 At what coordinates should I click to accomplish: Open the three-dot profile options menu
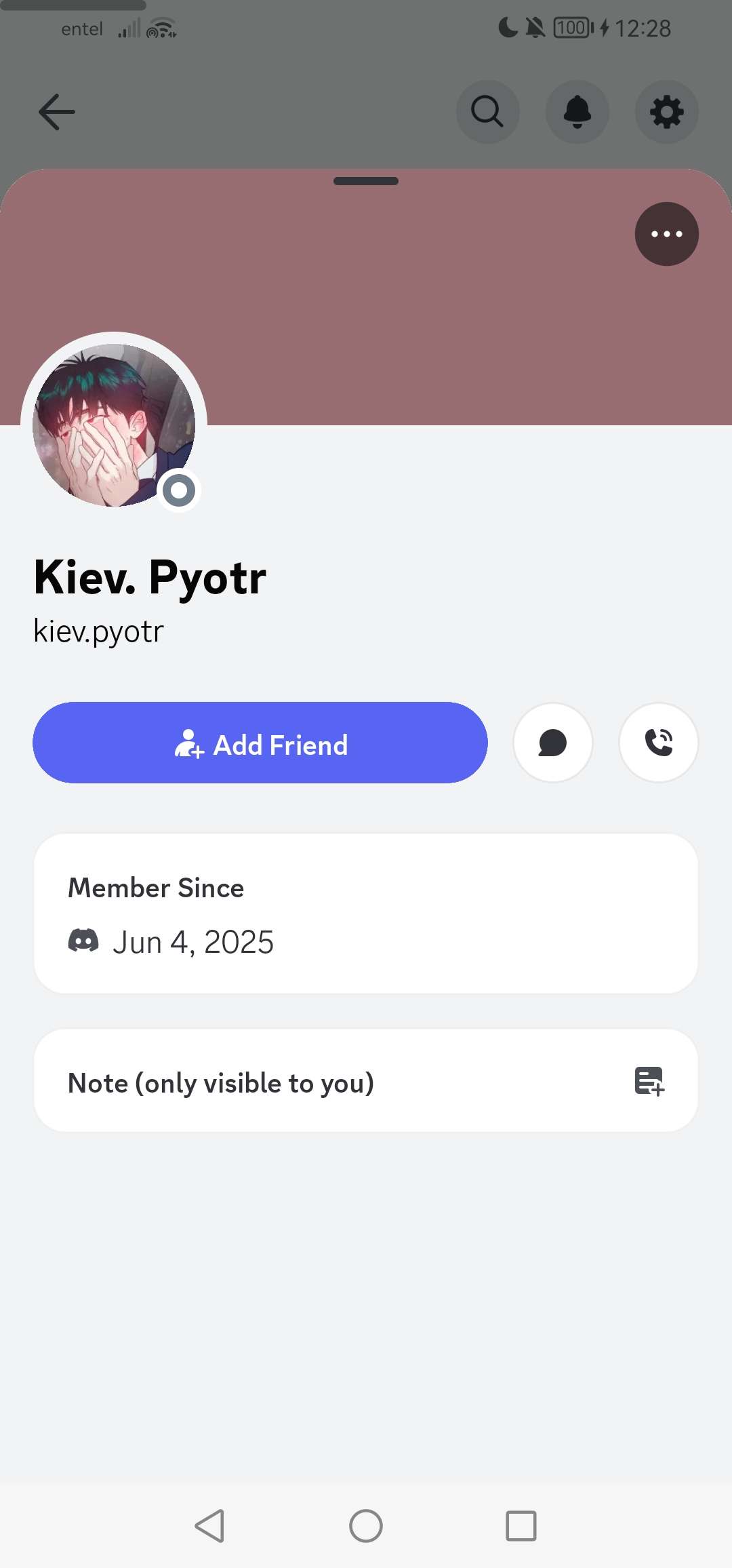[x=667, y=234]
